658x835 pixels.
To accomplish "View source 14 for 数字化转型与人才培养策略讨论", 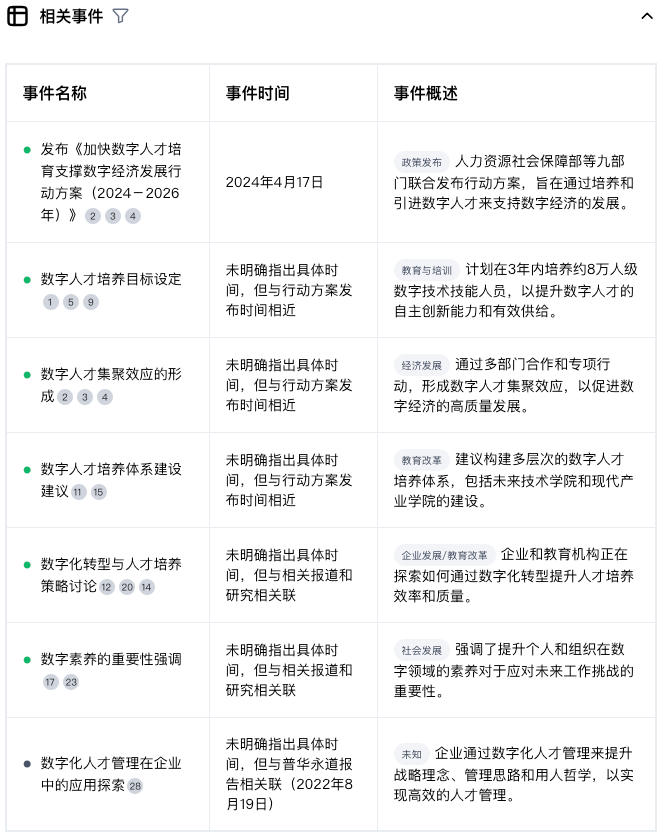I will pyautogui.click(x=147, y=587).
